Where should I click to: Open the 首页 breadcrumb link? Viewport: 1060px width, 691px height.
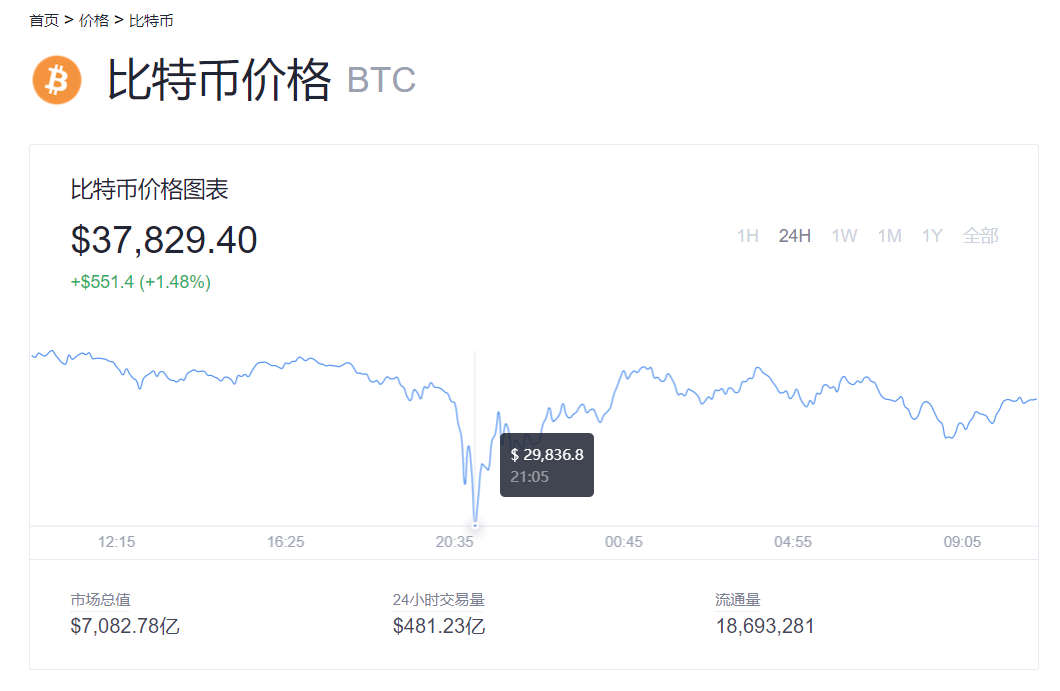[x=44, y=20]
